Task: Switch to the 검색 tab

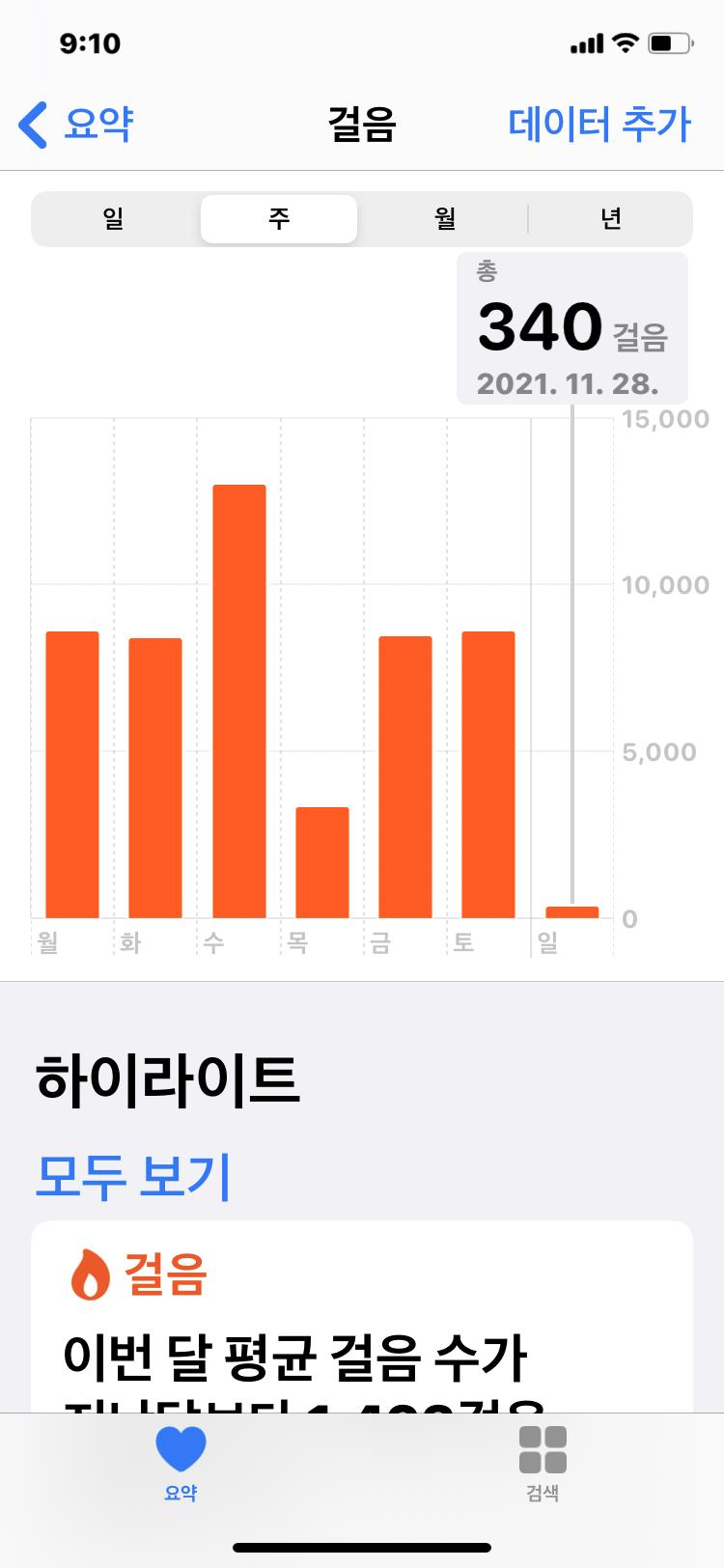Action: (x=543, y=1463)
